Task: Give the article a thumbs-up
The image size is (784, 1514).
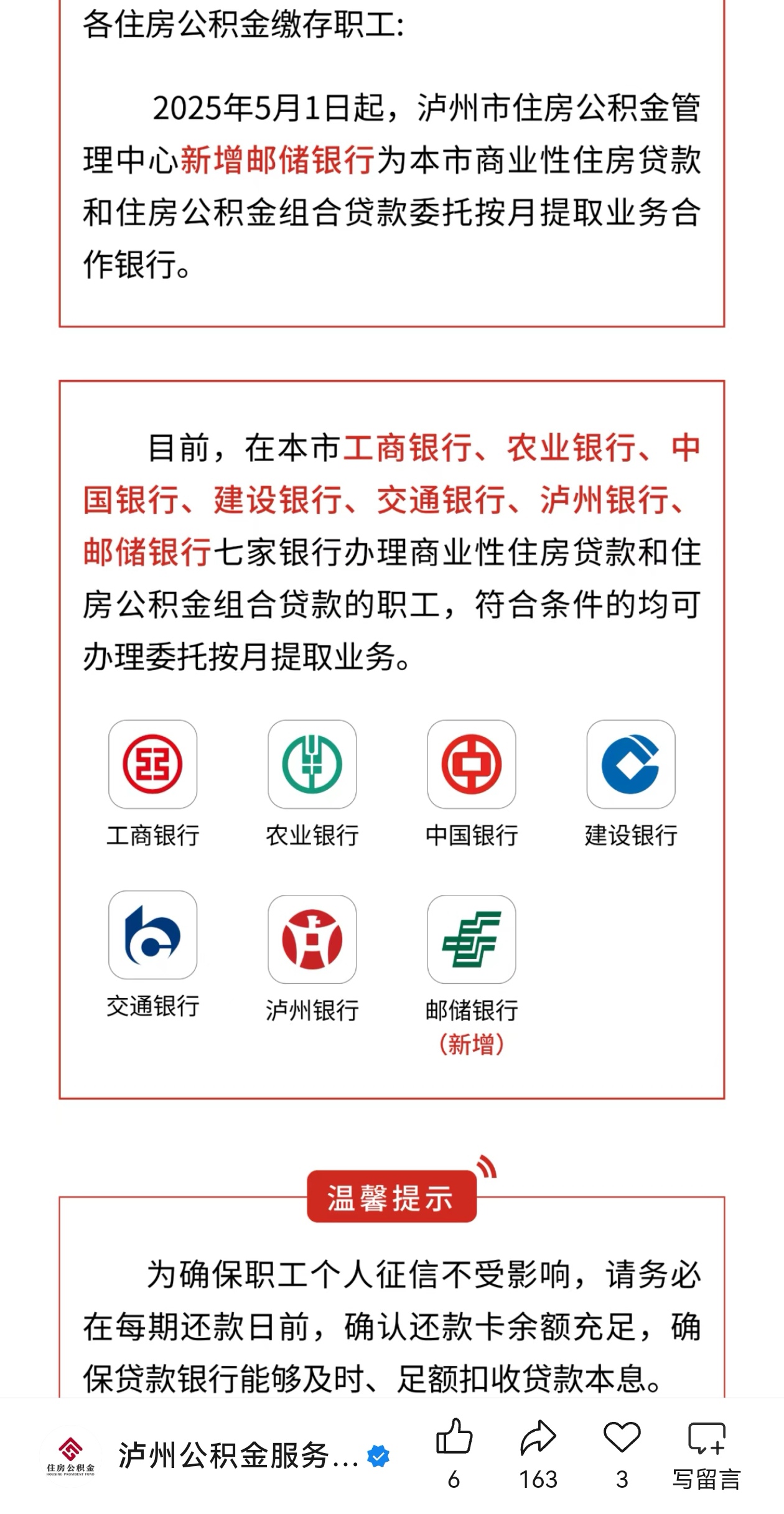Action: [454, 1438]
